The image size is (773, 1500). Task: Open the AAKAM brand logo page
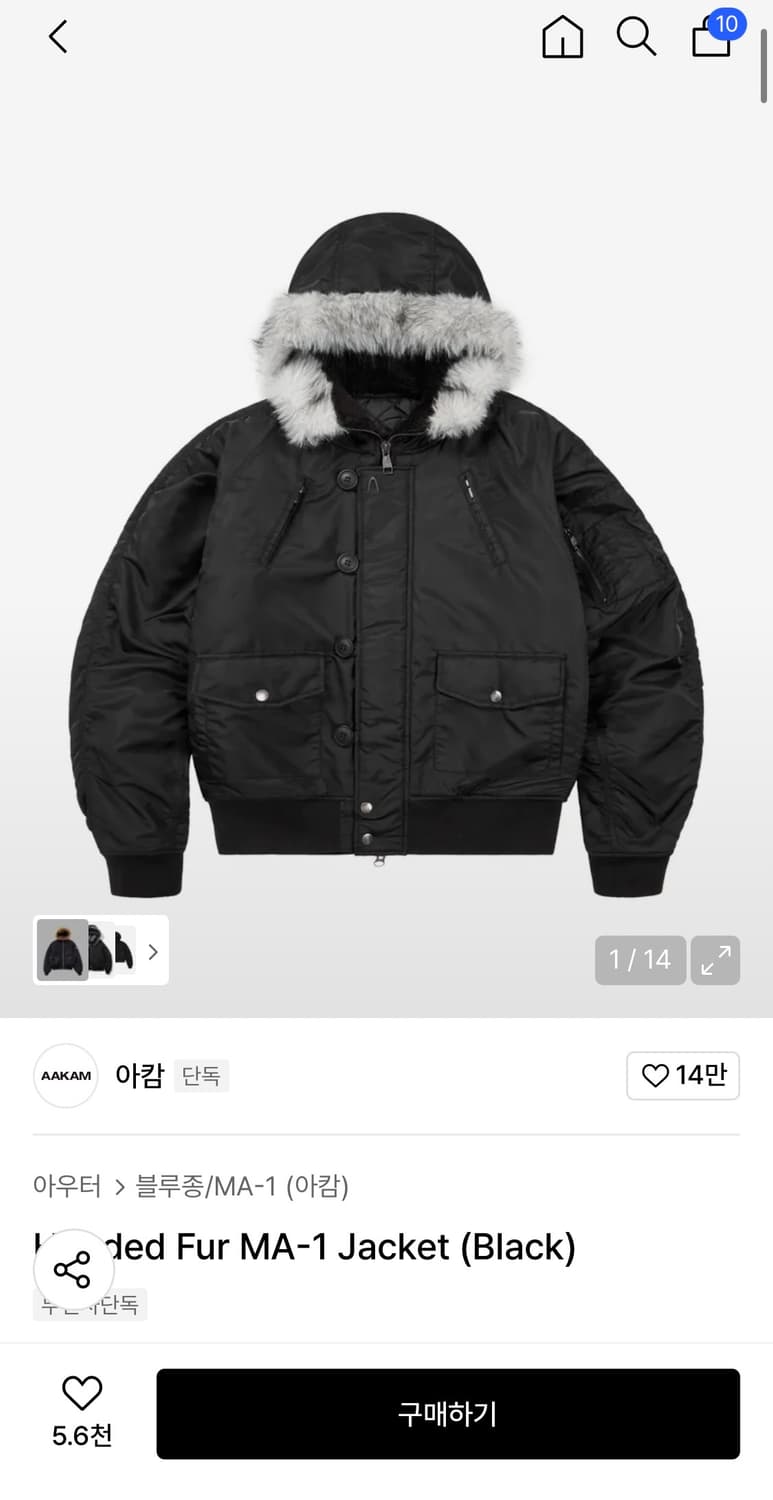[65, 1075]
